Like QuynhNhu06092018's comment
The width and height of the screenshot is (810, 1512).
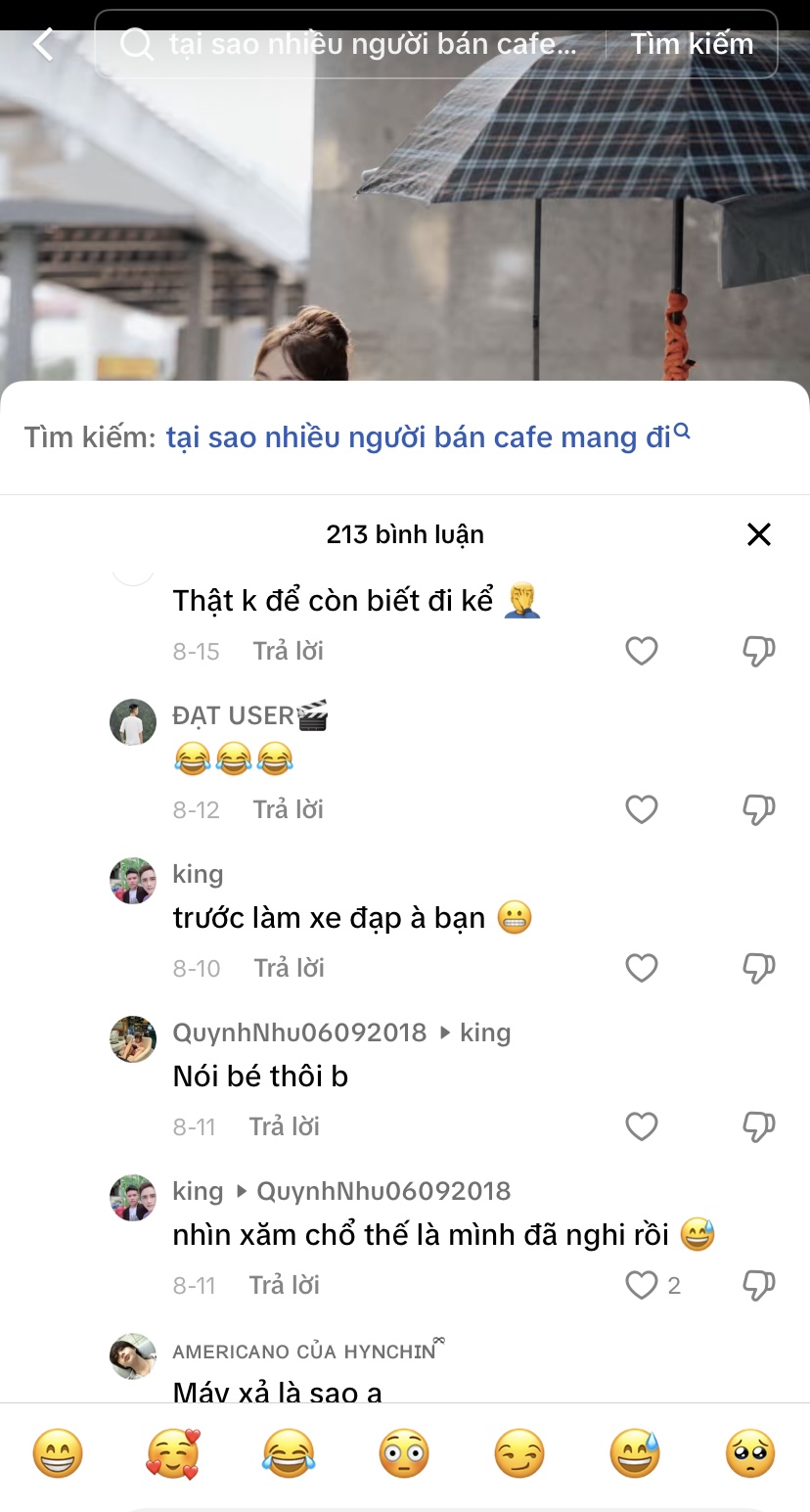642,1126
